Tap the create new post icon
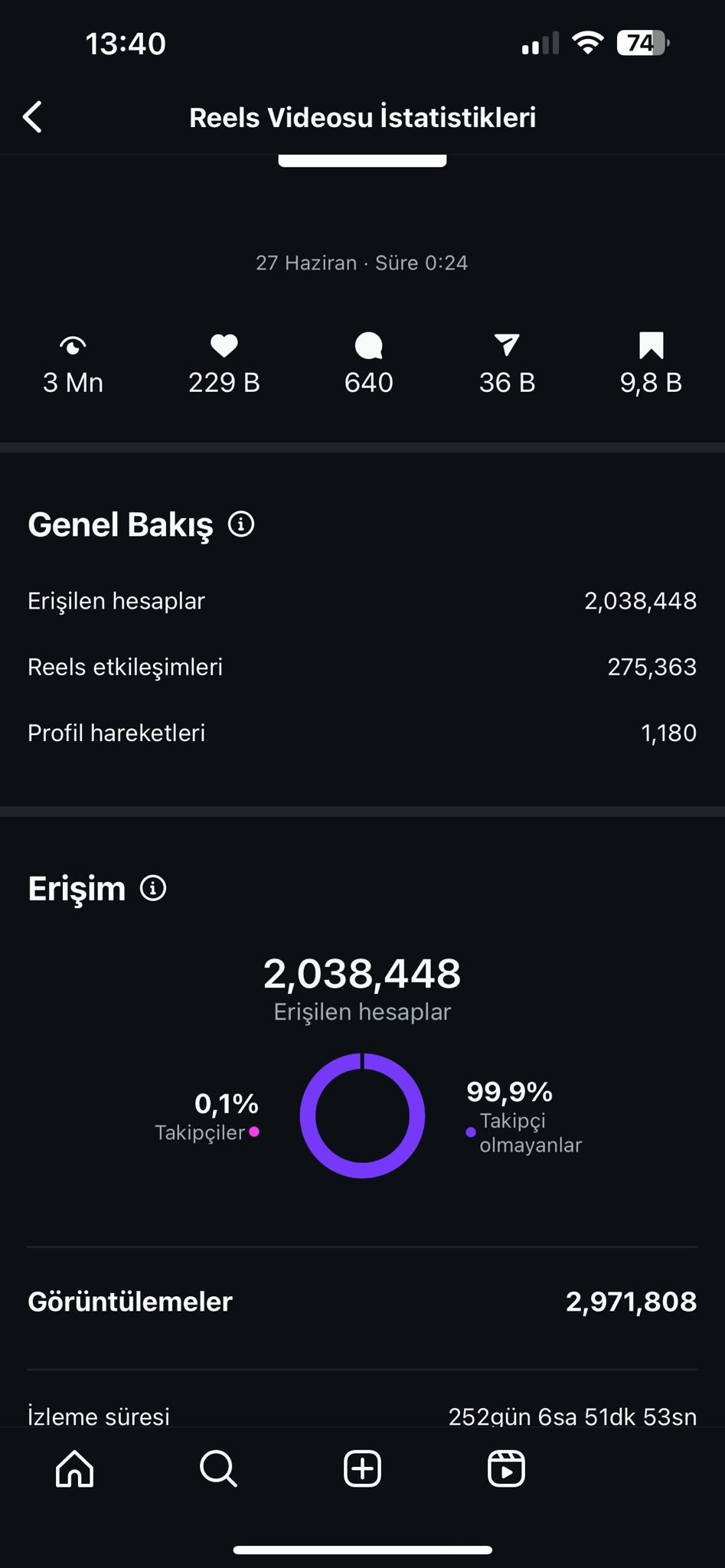The width and height of the screenshot is (725, 1568). [x=362, y=1468]
